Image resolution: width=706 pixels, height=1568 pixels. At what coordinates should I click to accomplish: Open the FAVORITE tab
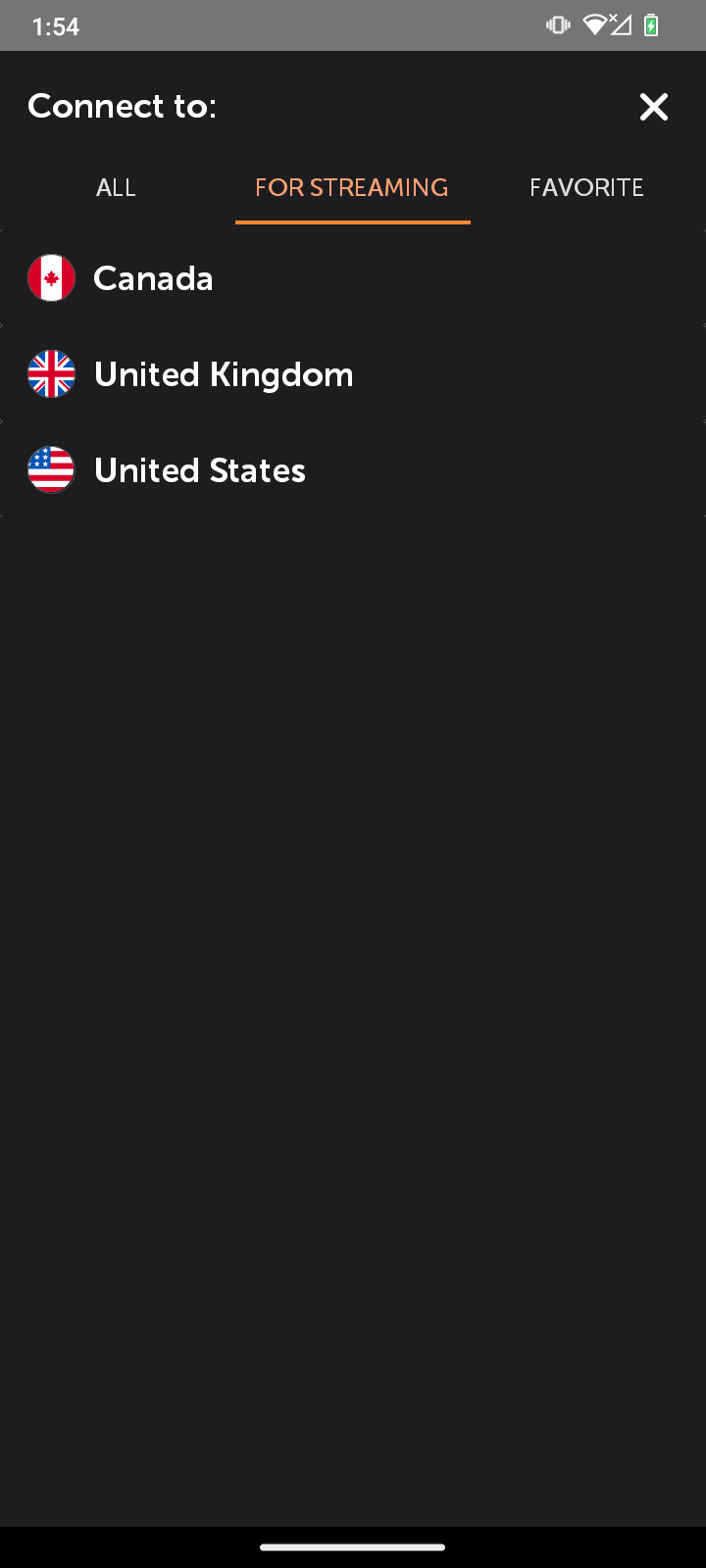tap(587, 187)
